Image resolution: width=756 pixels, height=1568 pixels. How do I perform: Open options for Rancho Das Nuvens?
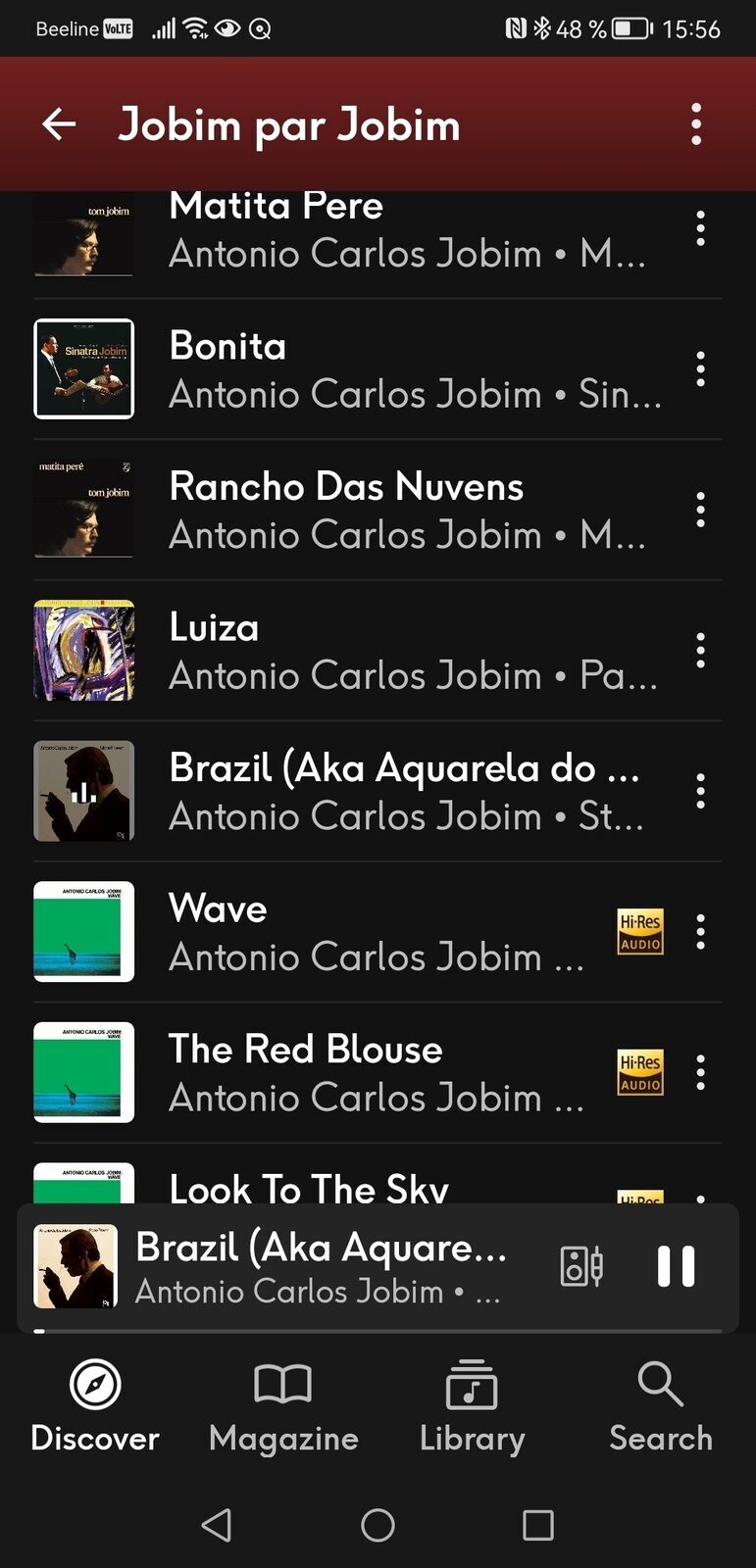[700, 510]
